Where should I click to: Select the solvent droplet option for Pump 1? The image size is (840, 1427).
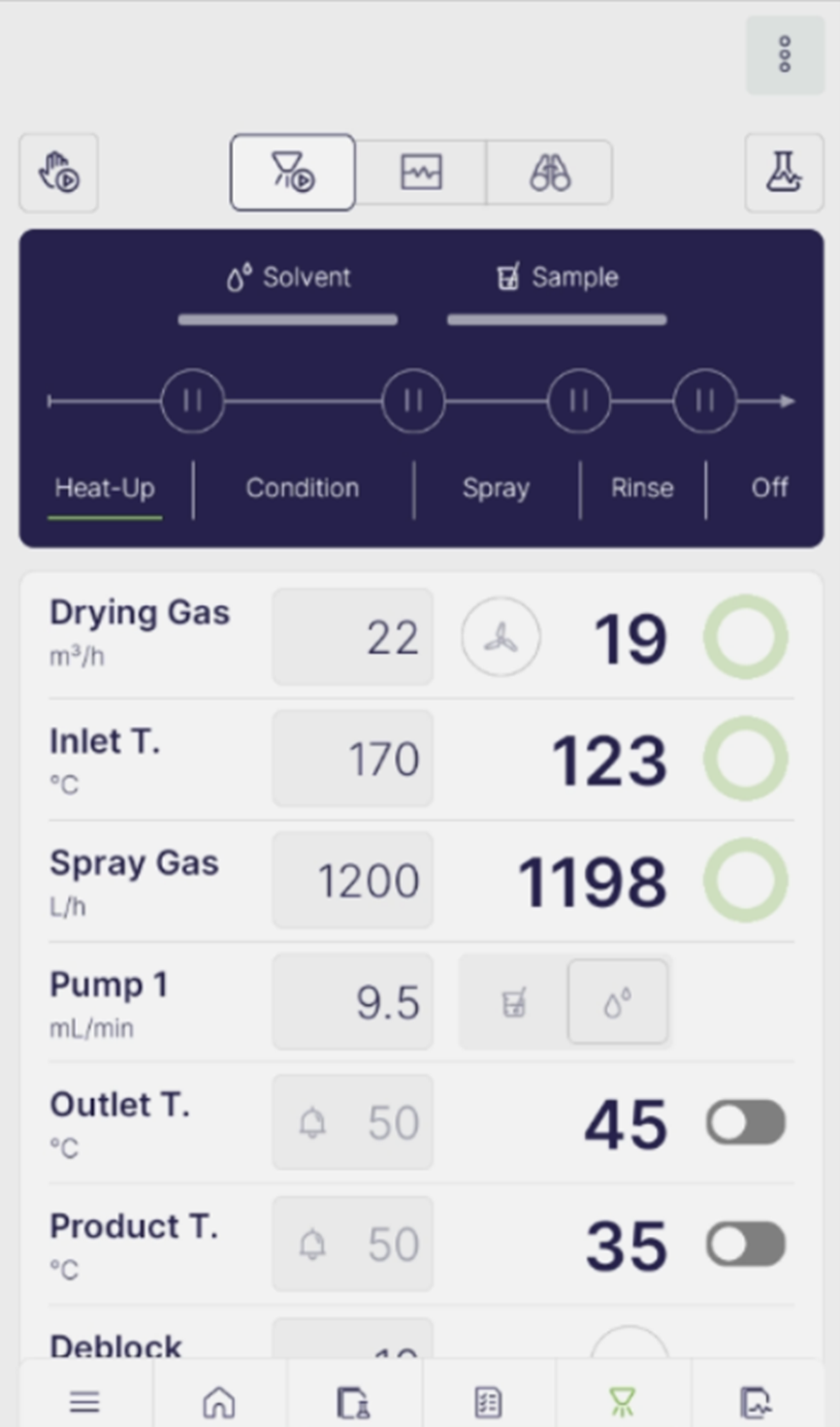[618, 1002]
